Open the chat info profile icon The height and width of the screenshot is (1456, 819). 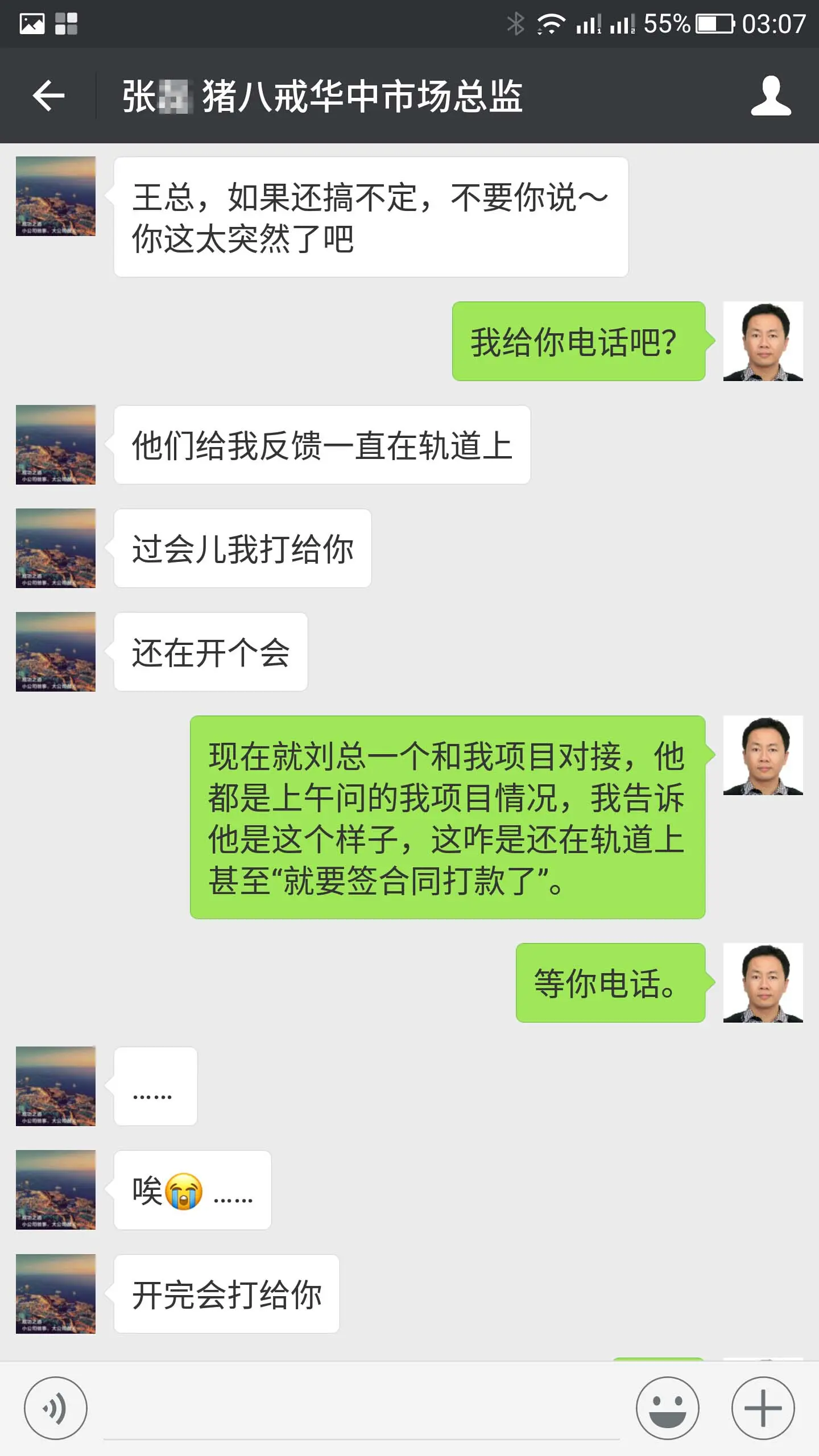(x=771, y=96)
